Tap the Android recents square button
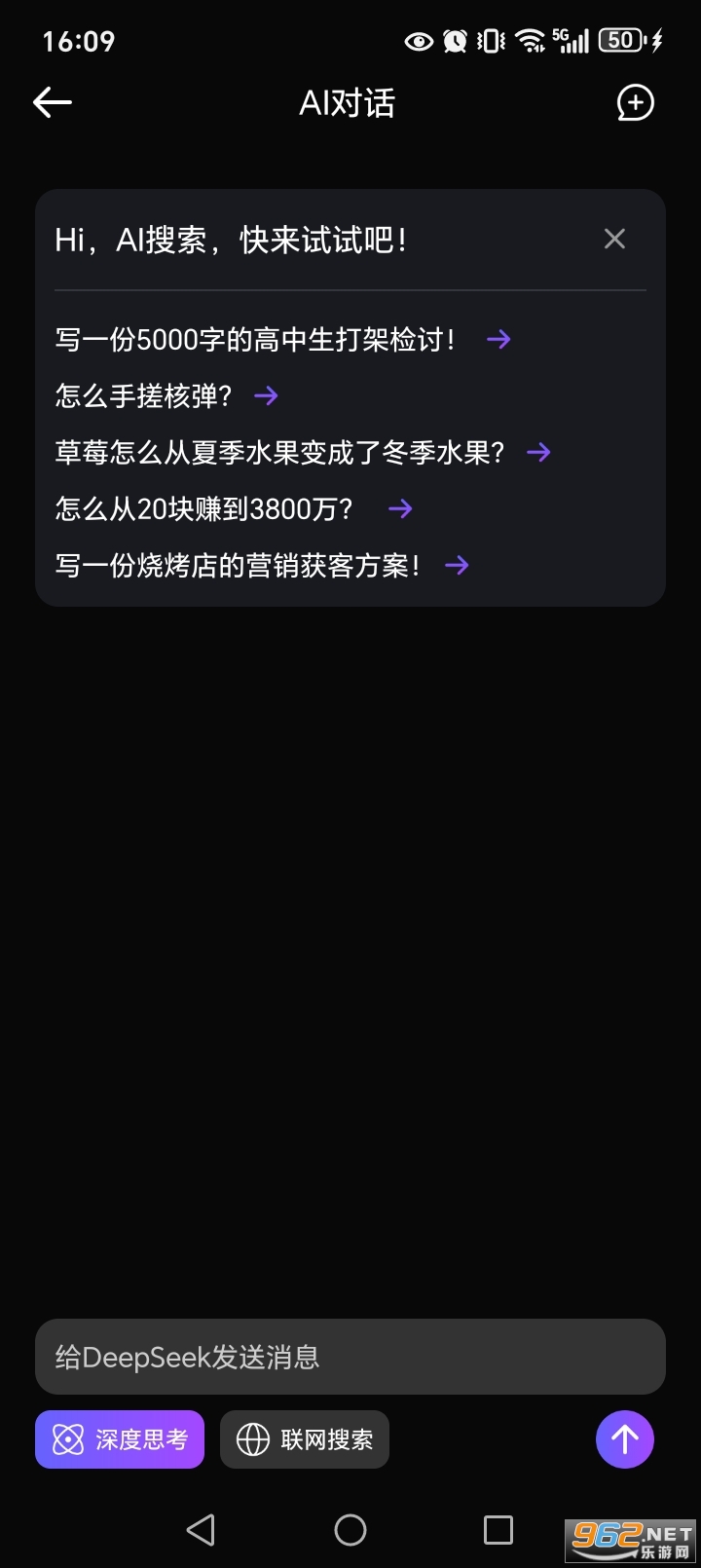Viewport: 701px width, 1568px height. [x=498, y=1529]
